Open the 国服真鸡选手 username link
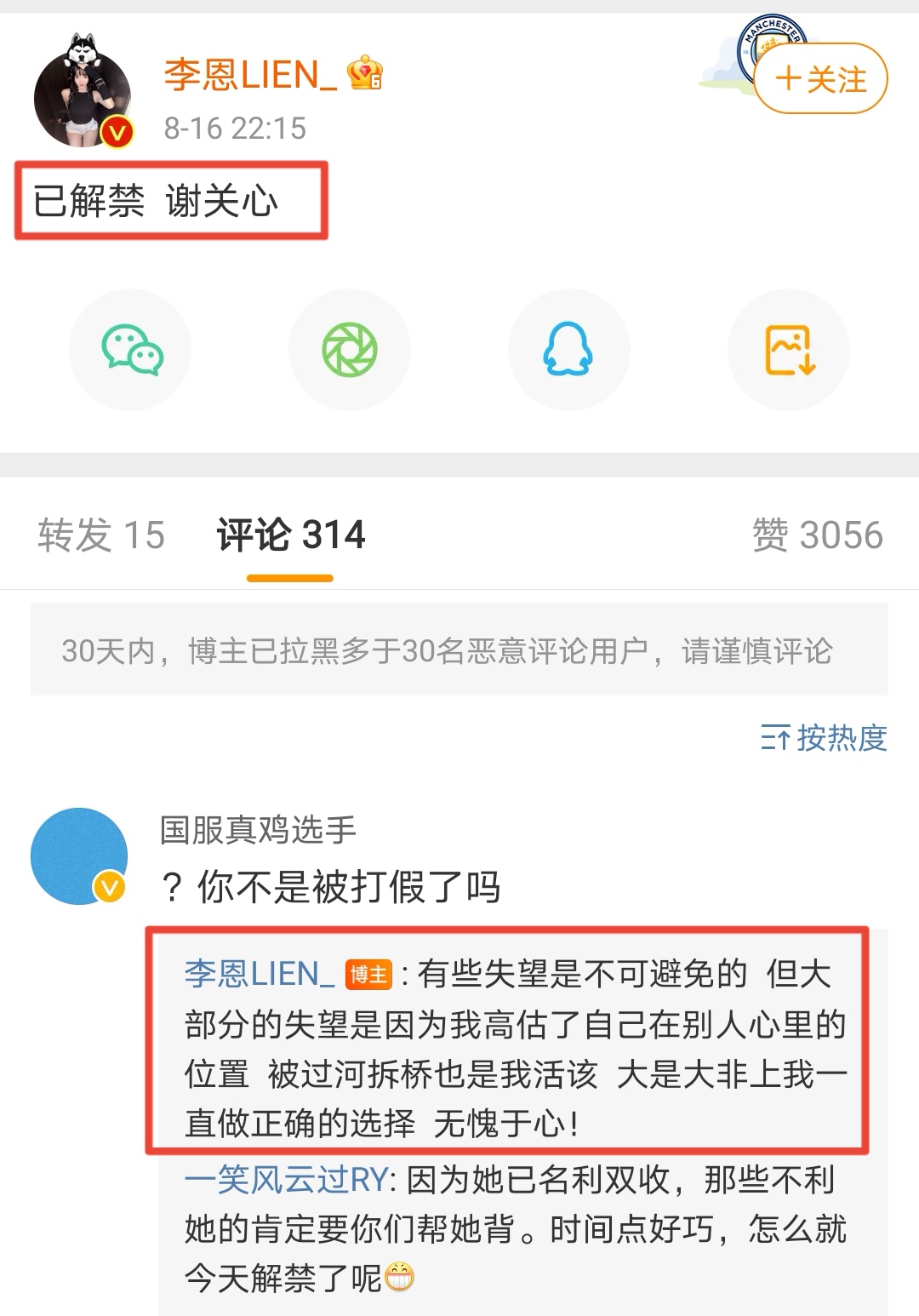Viewport: 919px width, 1316px height. click(258, 829)
